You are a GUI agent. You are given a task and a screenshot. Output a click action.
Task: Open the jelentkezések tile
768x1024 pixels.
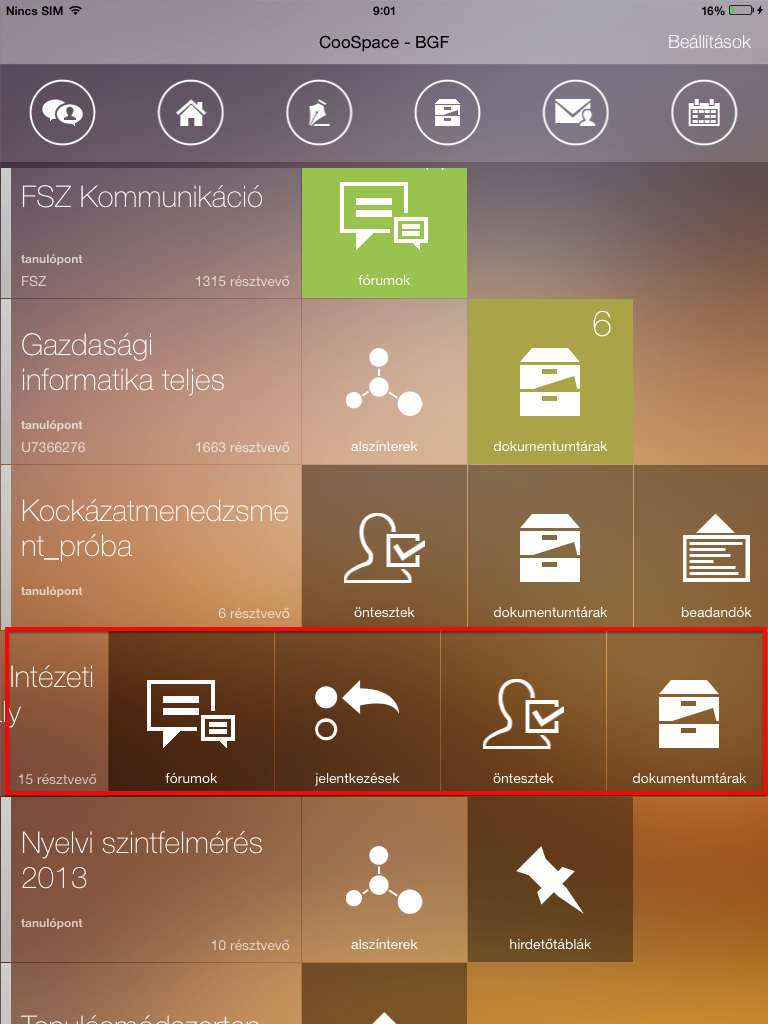tap(357, 712)
